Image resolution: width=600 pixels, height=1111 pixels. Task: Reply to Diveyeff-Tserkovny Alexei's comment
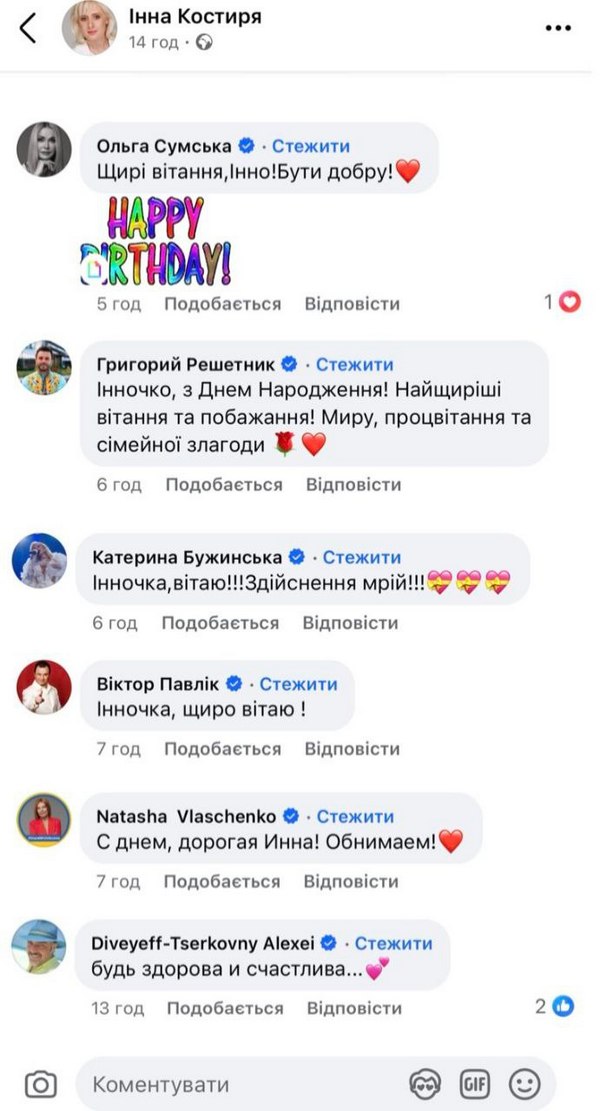tap(354, 1008)
